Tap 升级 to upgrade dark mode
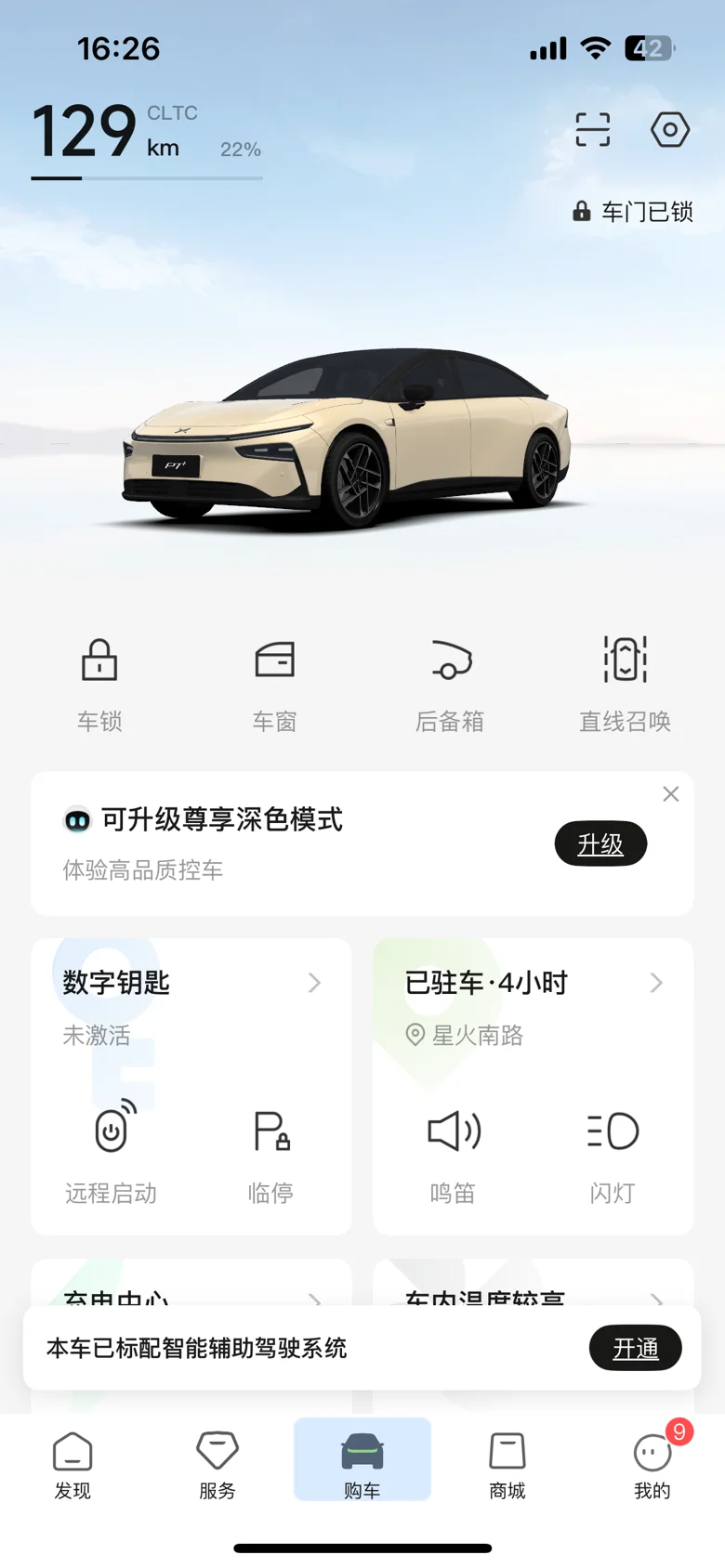 [600, 843]
